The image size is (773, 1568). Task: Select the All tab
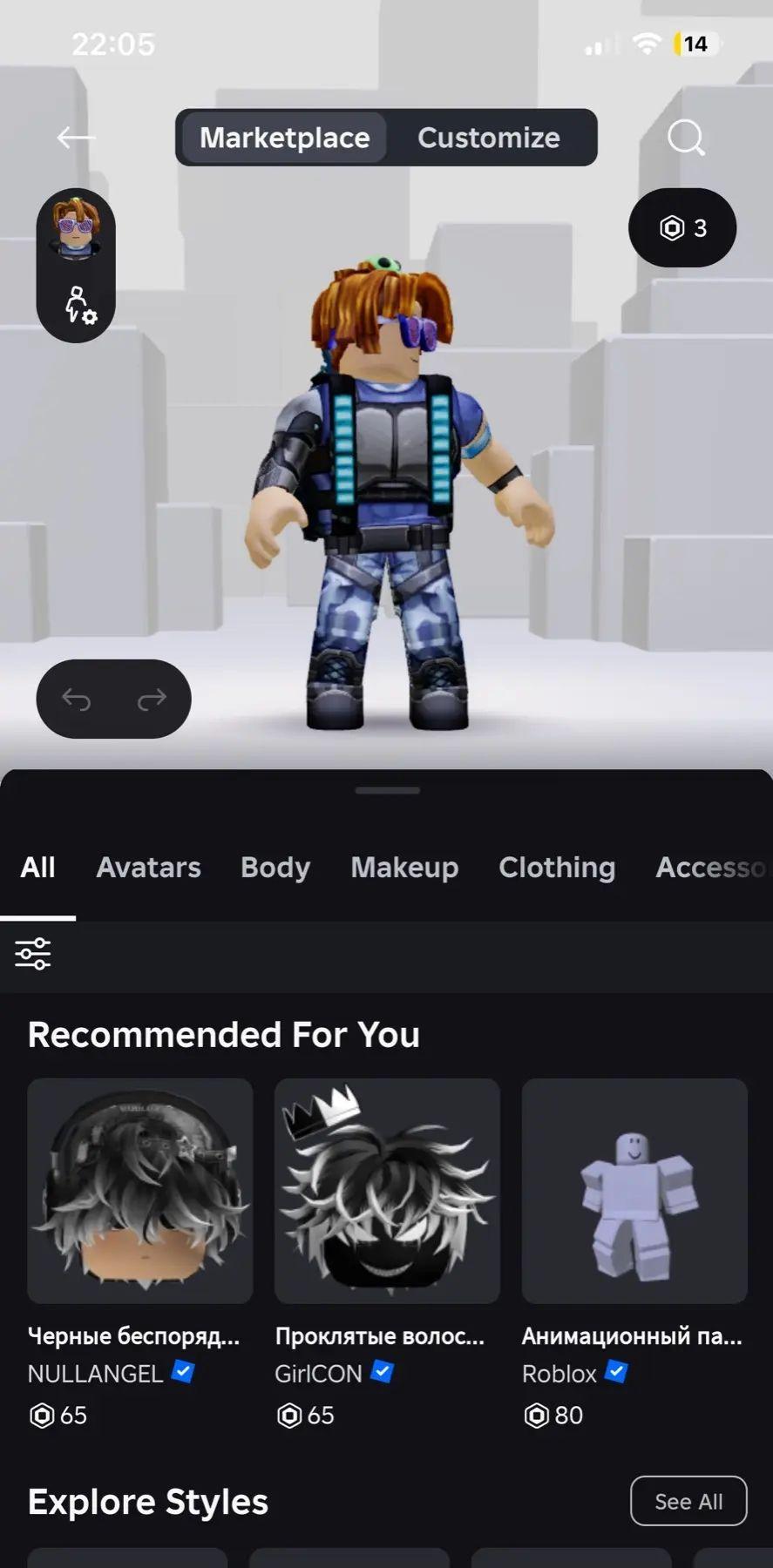(x=37, y=868)
